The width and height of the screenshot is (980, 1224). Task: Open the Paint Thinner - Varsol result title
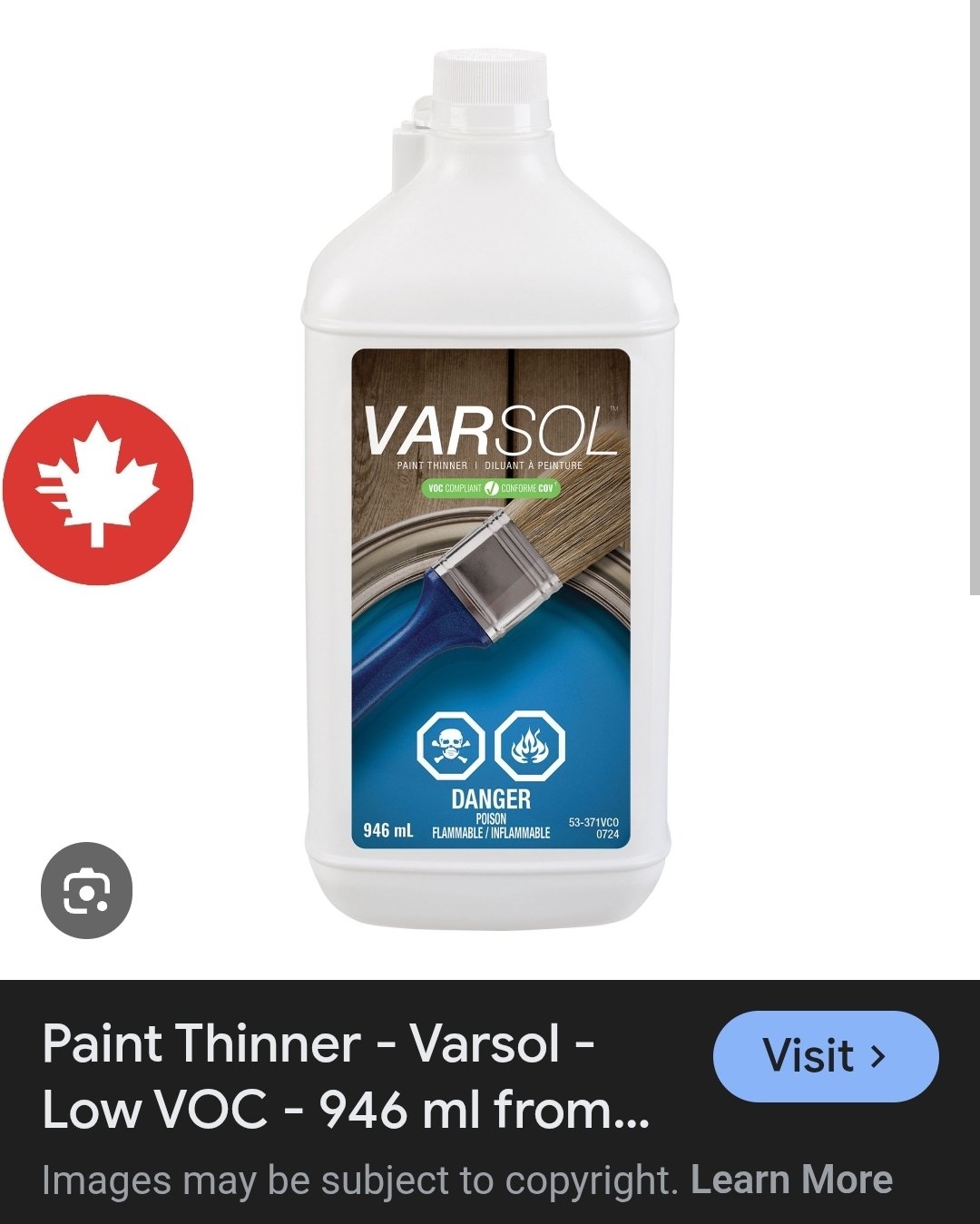[345, 1076]
